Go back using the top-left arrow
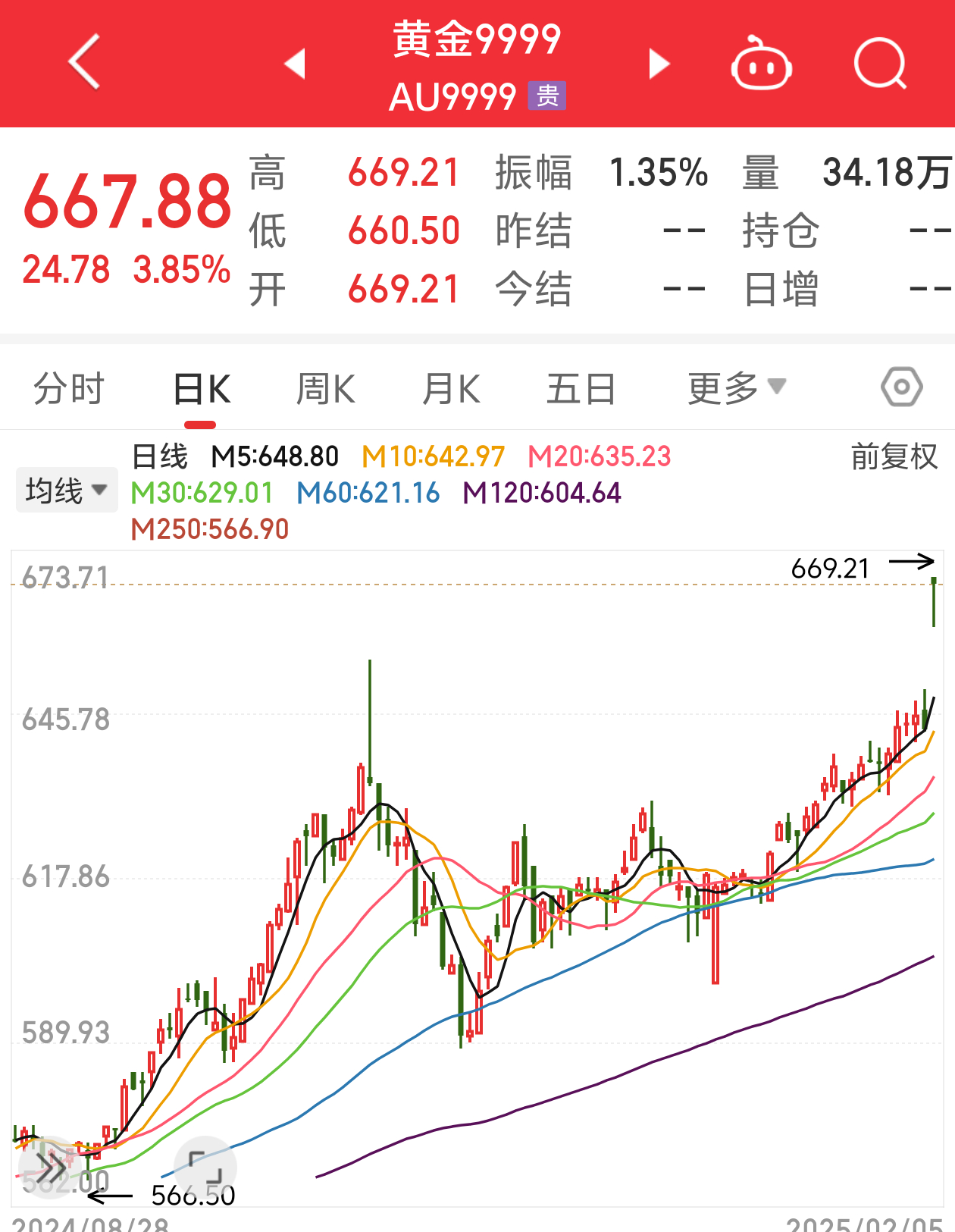The height and width of the screenshot is (1232, 955). 85,62
